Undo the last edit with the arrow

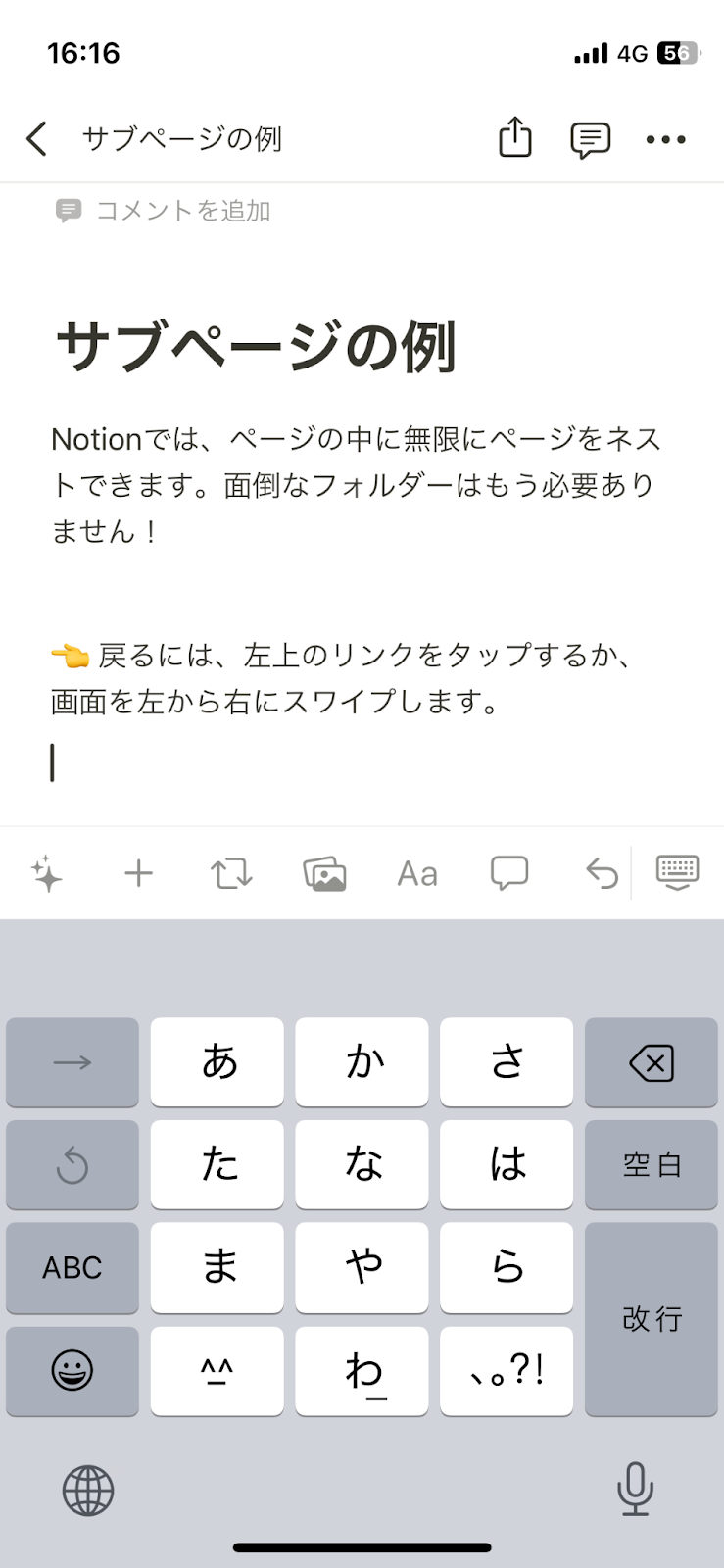tap(602, 873)
